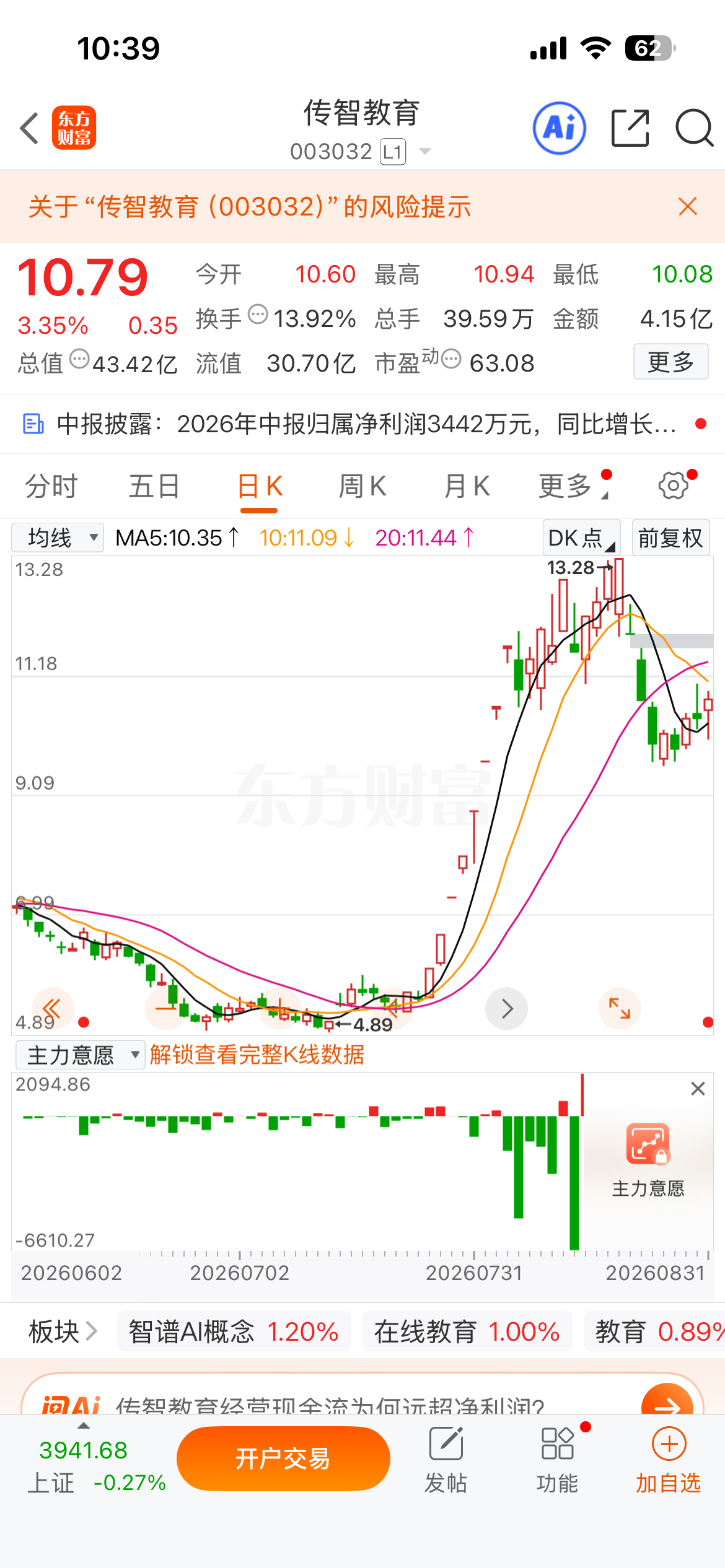
Task: Open the AI assistant icon
Action: (560, 128)
